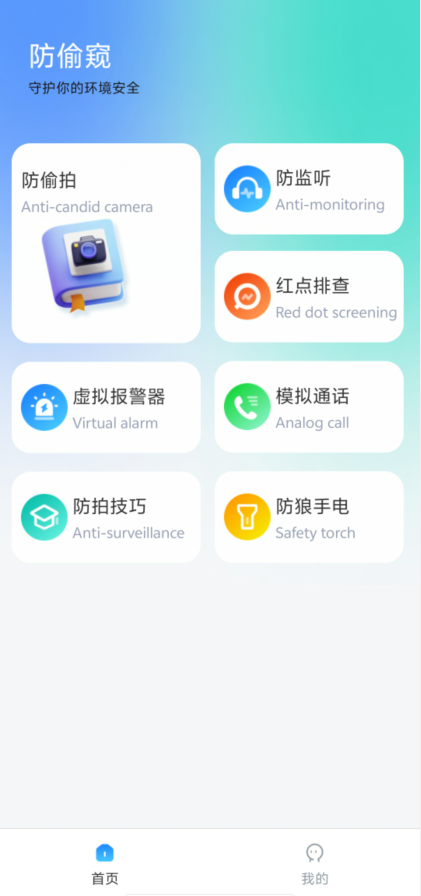421x896 pixels.
Task: Open 防监听 Anti-monitoring
Action: point(309,189)
